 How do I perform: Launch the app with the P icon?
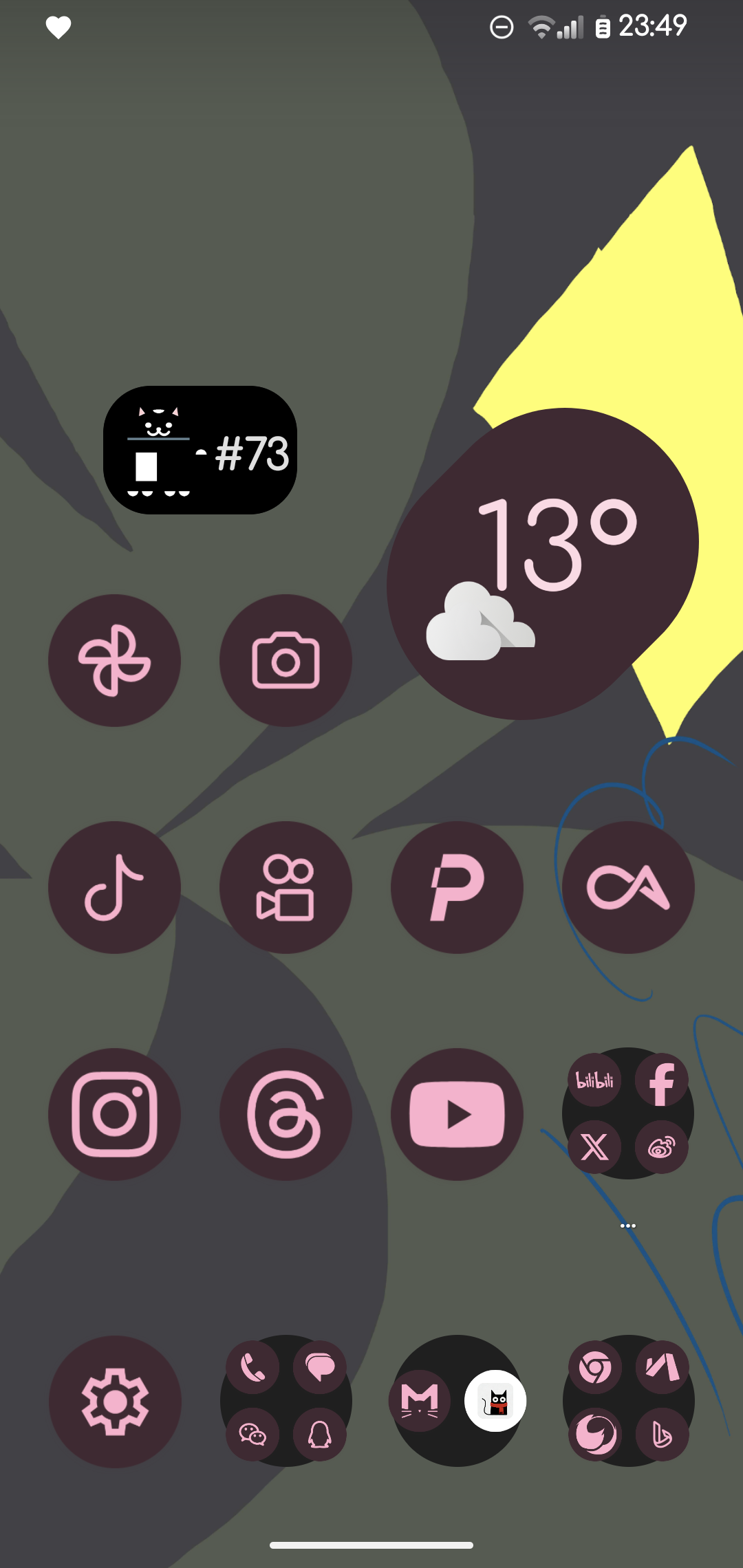457,887
